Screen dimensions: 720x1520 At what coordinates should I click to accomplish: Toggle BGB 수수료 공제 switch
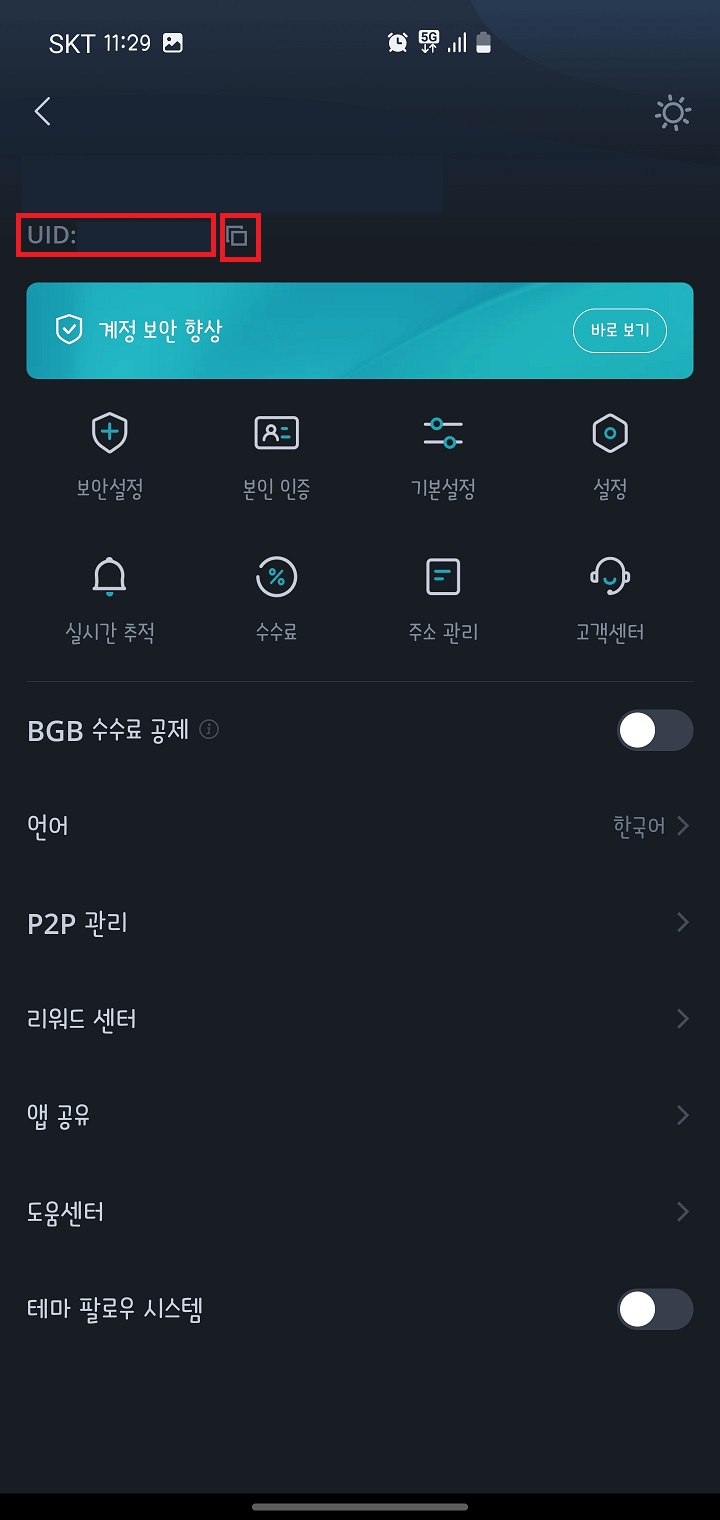tap(655, 730)
